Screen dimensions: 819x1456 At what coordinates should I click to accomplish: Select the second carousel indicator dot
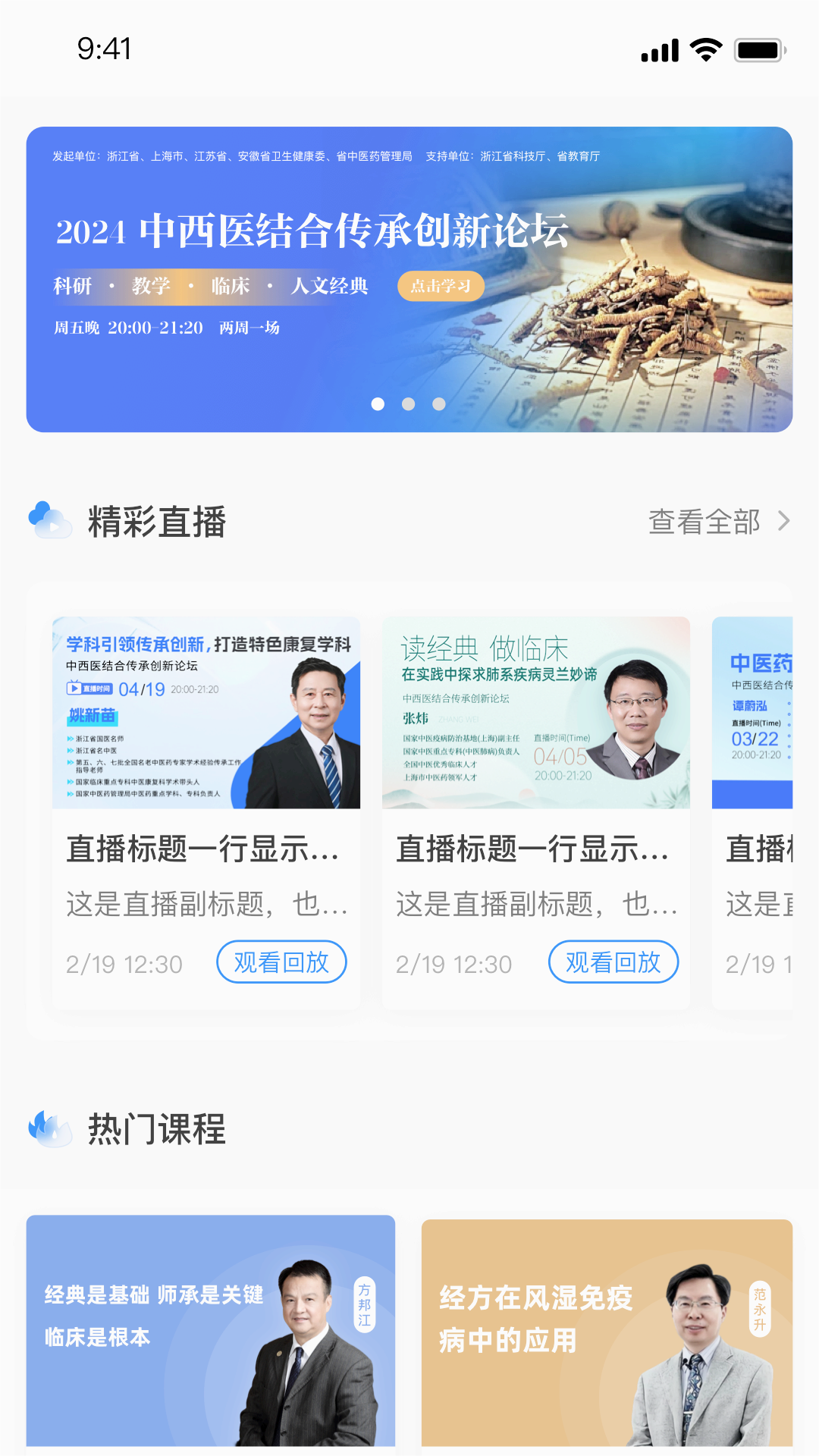click(x=408, y=404)
